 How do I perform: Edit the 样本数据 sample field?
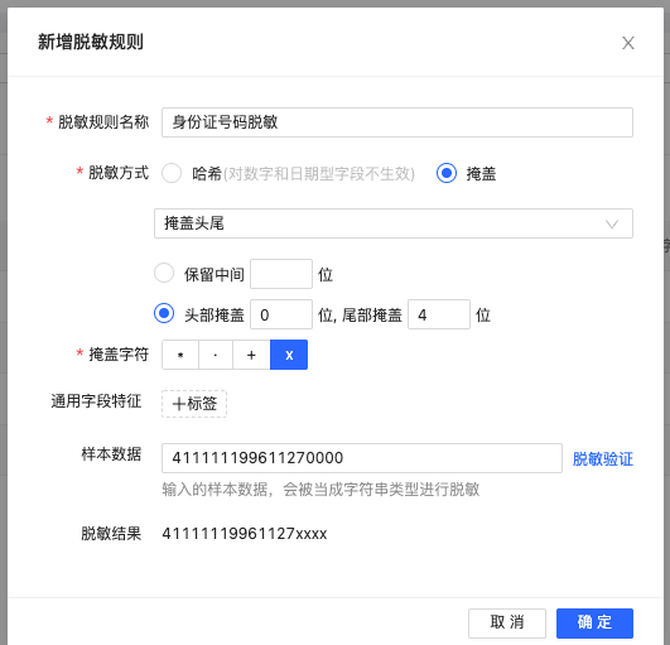361,458
